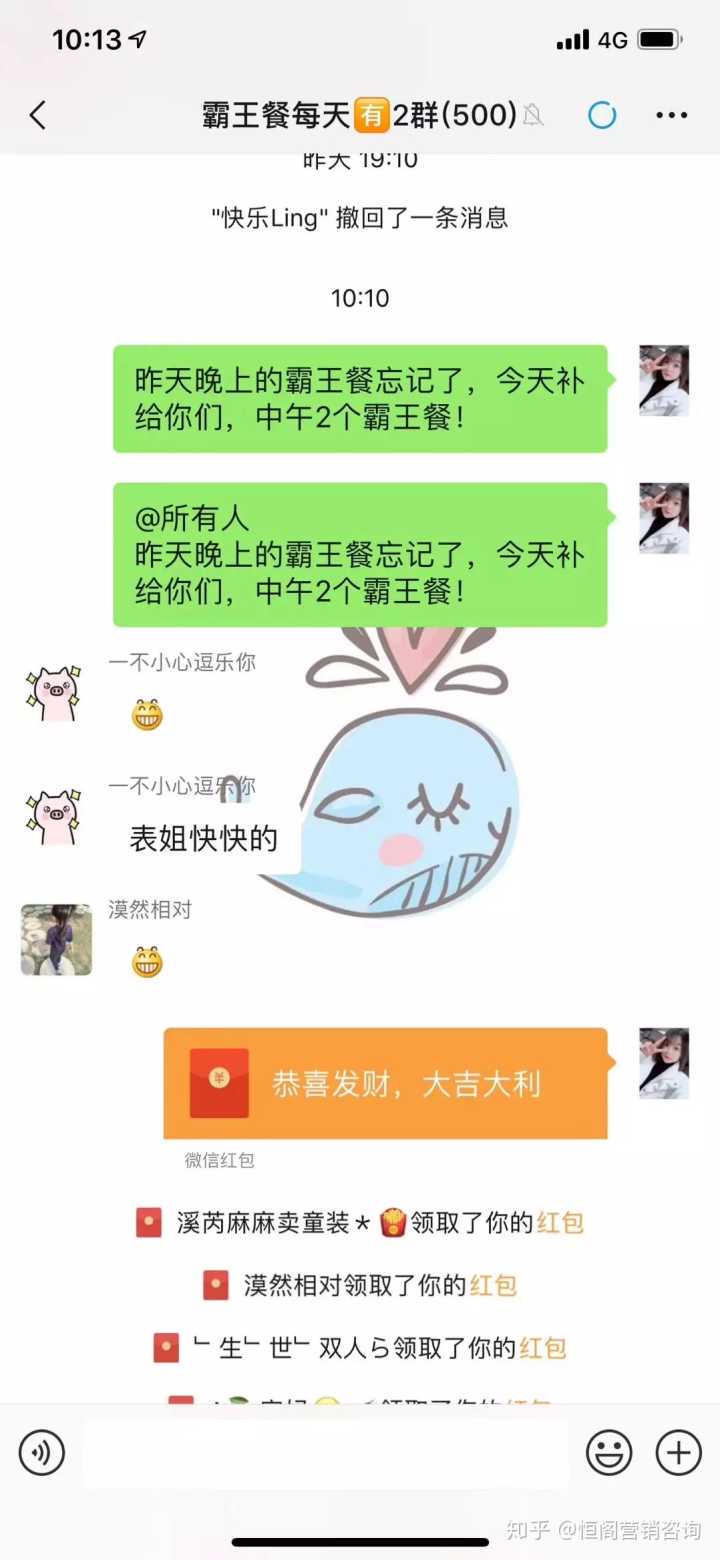Open 漠然相对's profile photo
The height and width of the screenshot is (1560, 720).
[x=56, y=940]
